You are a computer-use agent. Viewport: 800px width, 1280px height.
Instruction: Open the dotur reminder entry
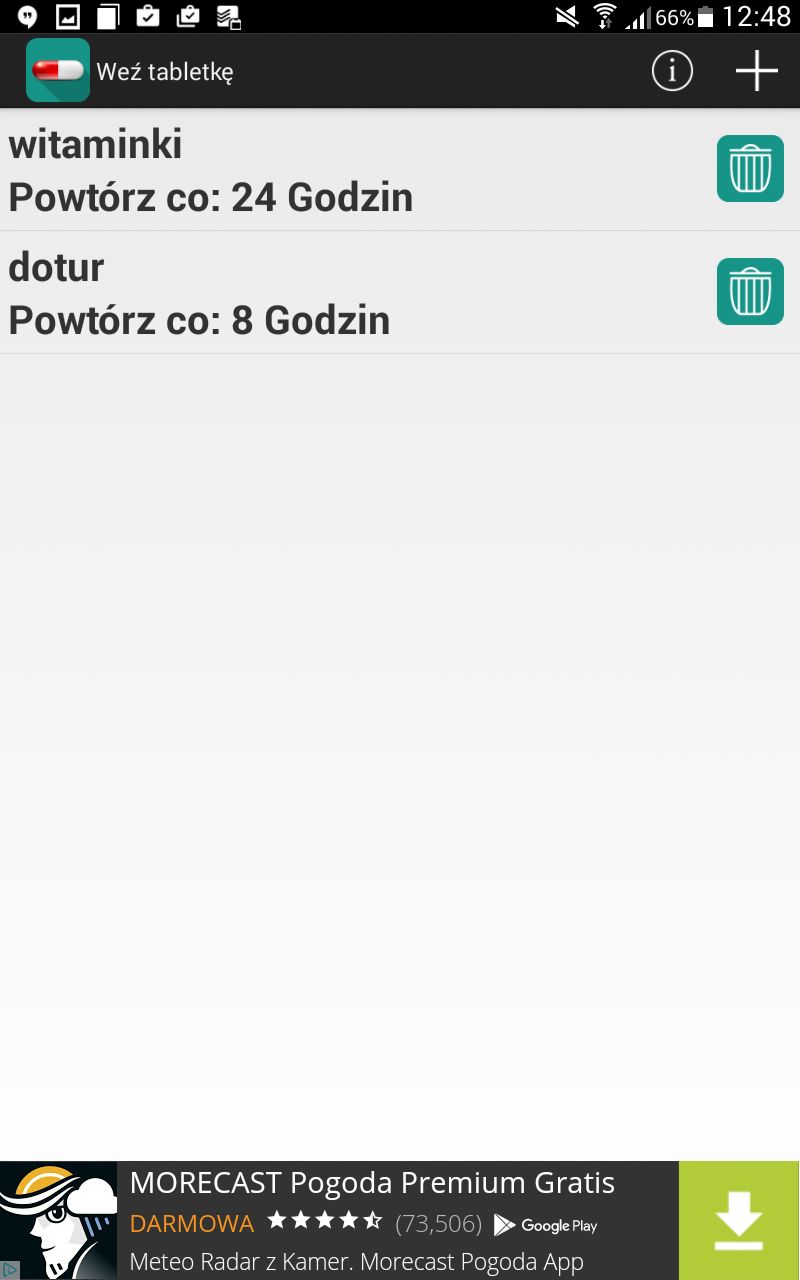[x=400, y=293]
